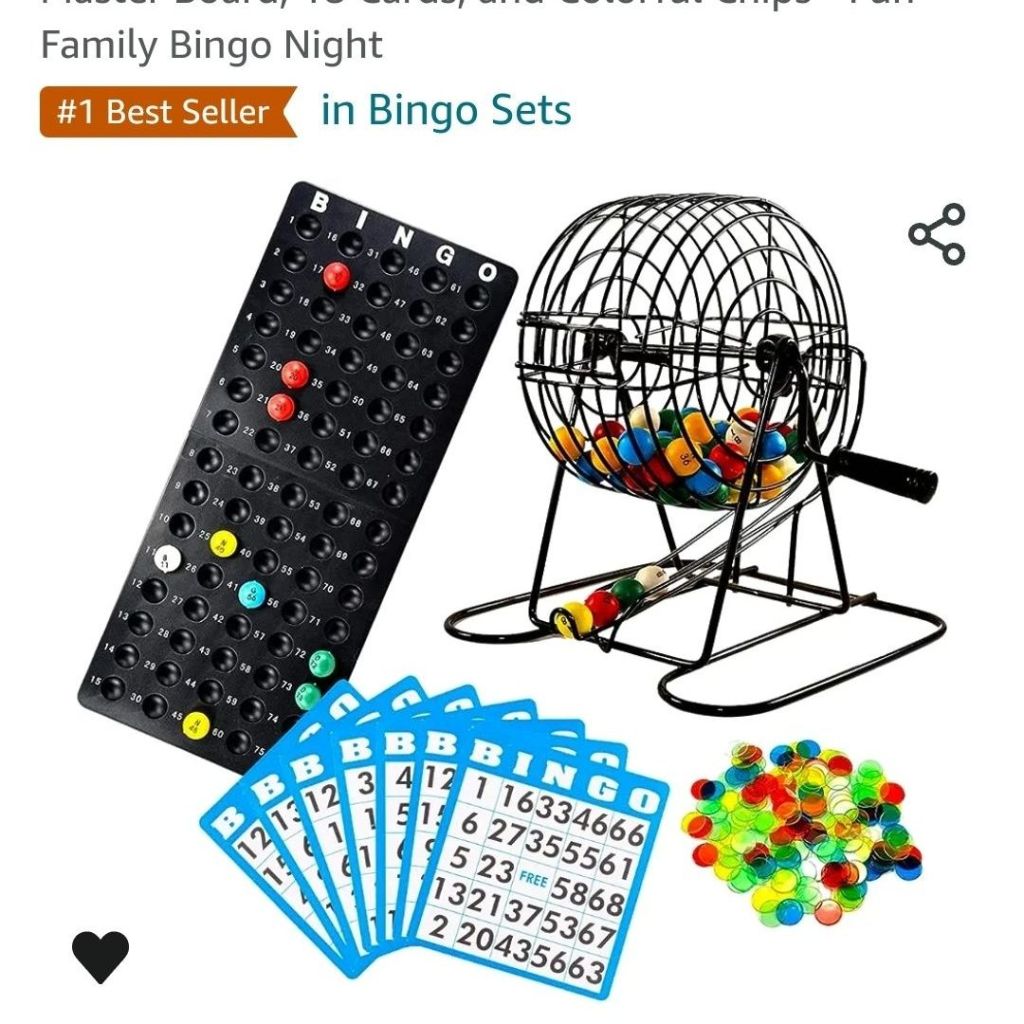The height and width of the screenshot is (1024, 1024).
Task: Open the Bingo Sets best seller category
Action: (x=445, y=111)
